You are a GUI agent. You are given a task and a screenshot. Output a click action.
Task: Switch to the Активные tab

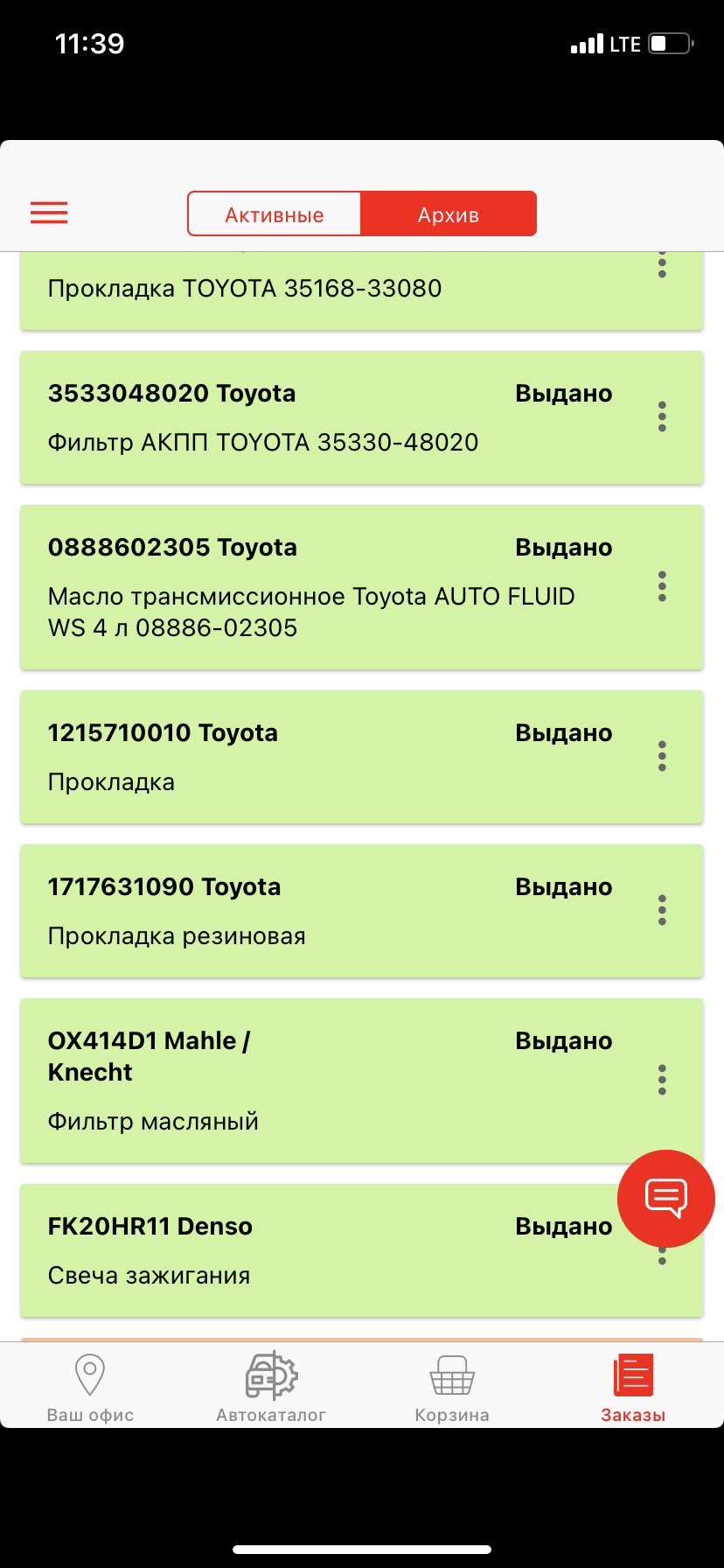(x=274, y=214)
